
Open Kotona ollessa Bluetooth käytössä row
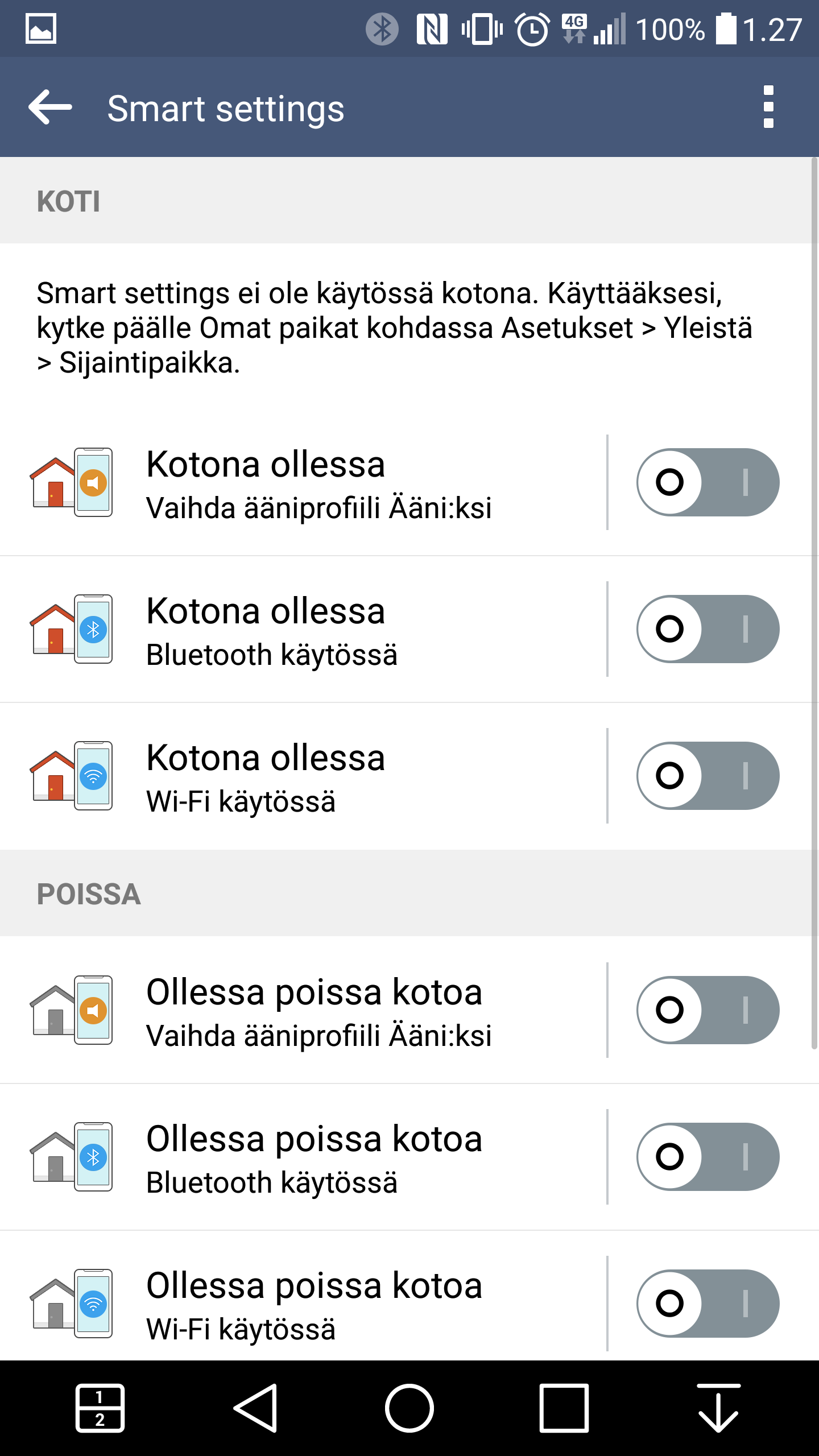(303, 629)
